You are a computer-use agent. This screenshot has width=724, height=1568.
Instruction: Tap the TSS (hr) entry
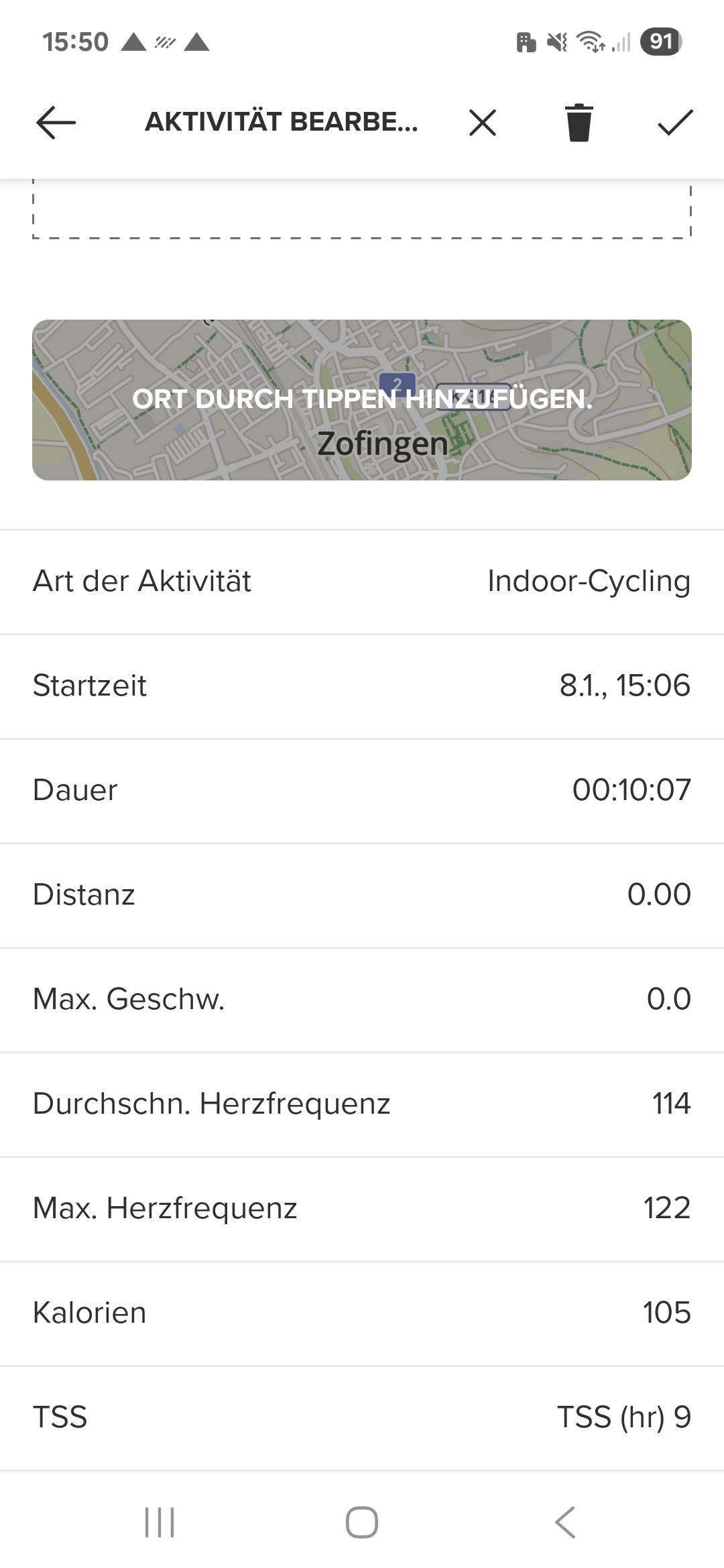[x=362, y=1417]
